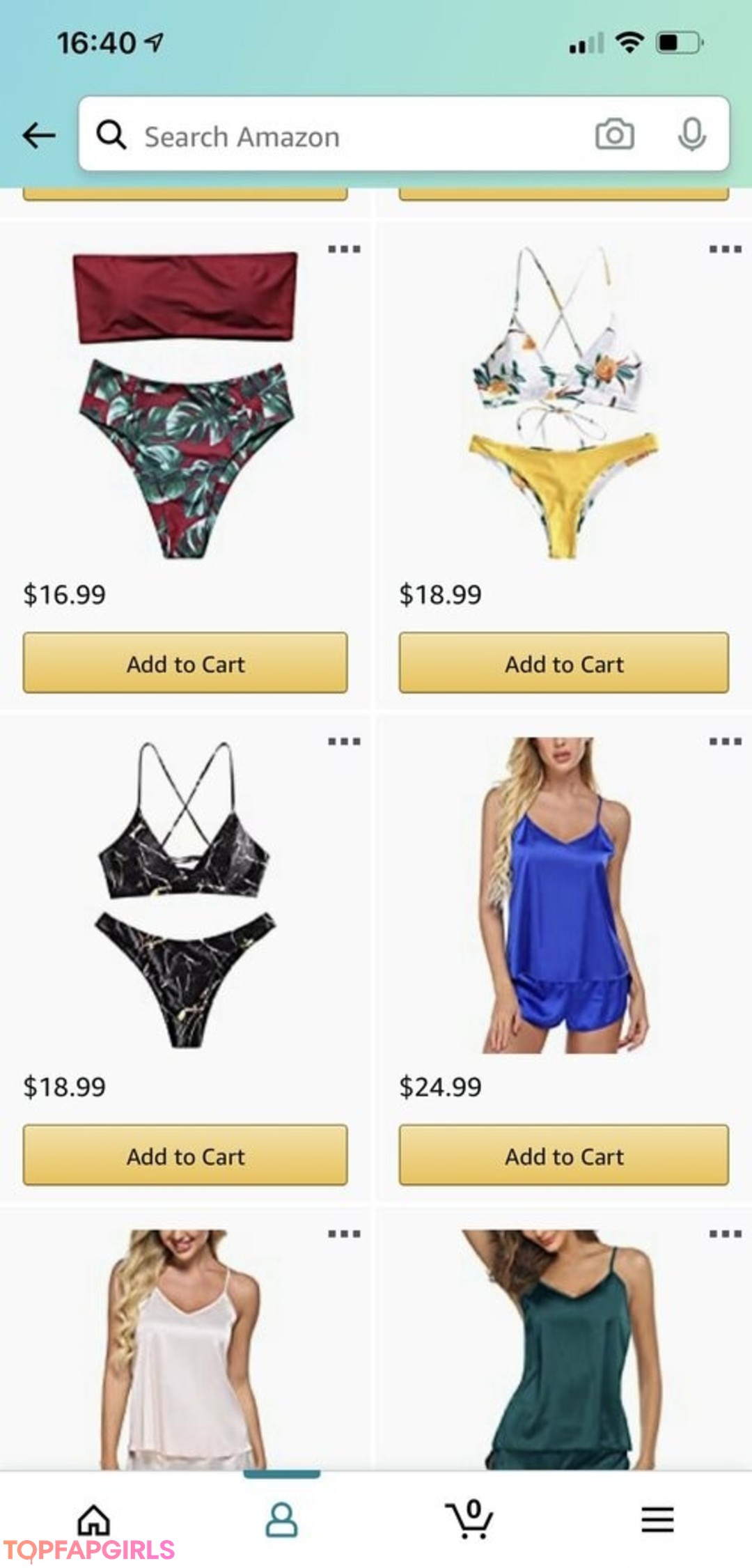Image resolution: width=752 pixels, height=1568 pixels.
Task: Open camera search in search bar
Action: [614, 134]
